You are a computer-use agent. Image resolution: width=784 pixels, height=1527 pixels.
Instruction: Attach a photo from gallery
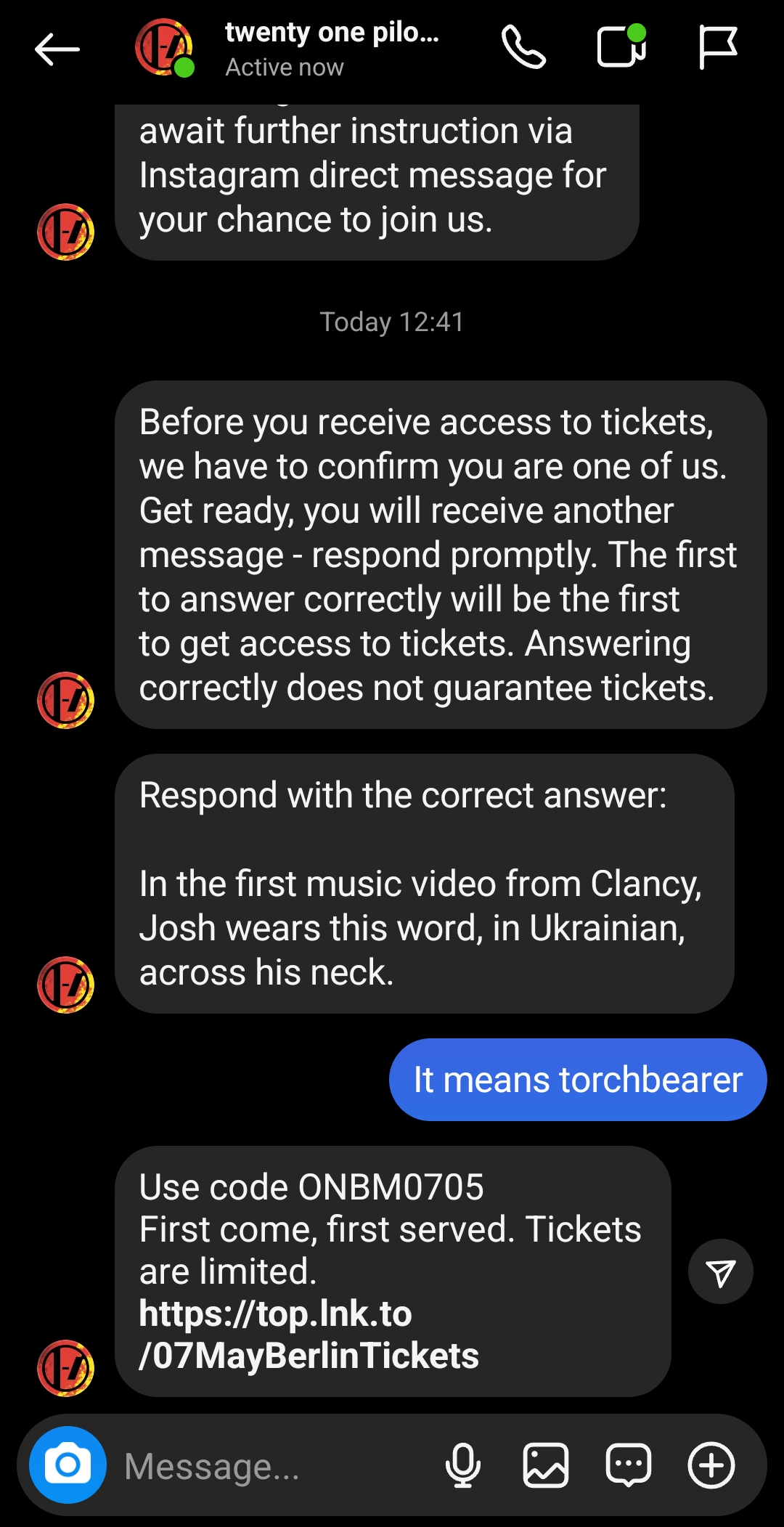click(545, 1465)
